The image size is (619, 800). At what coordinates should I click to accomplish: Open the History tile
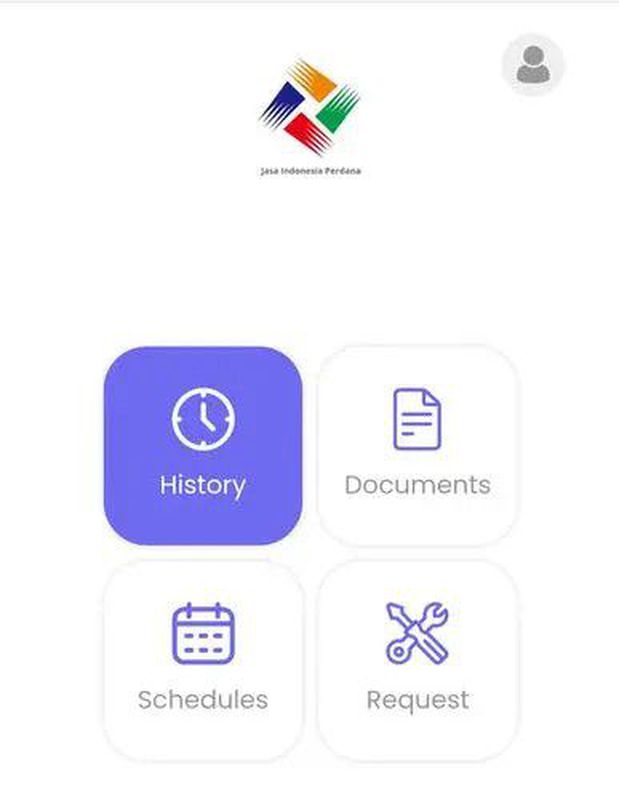coord(203,445)
